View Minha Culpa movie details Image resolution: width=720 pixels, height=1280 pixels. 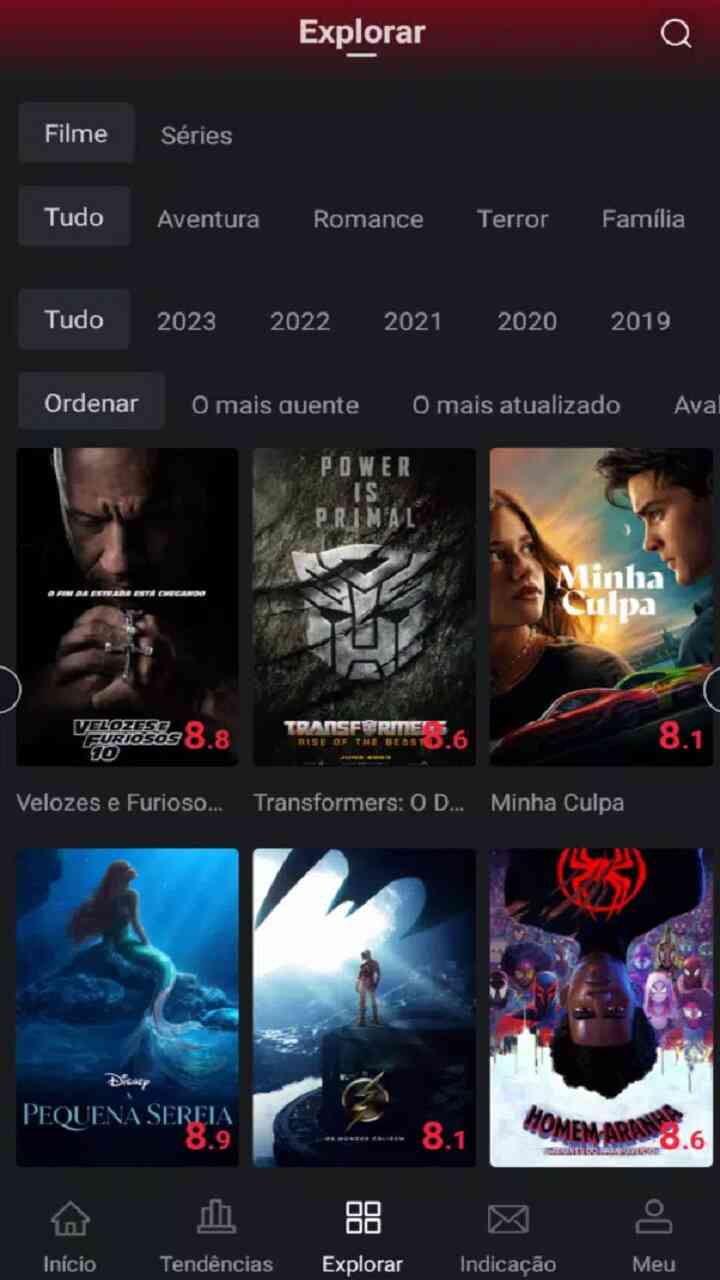601,607
